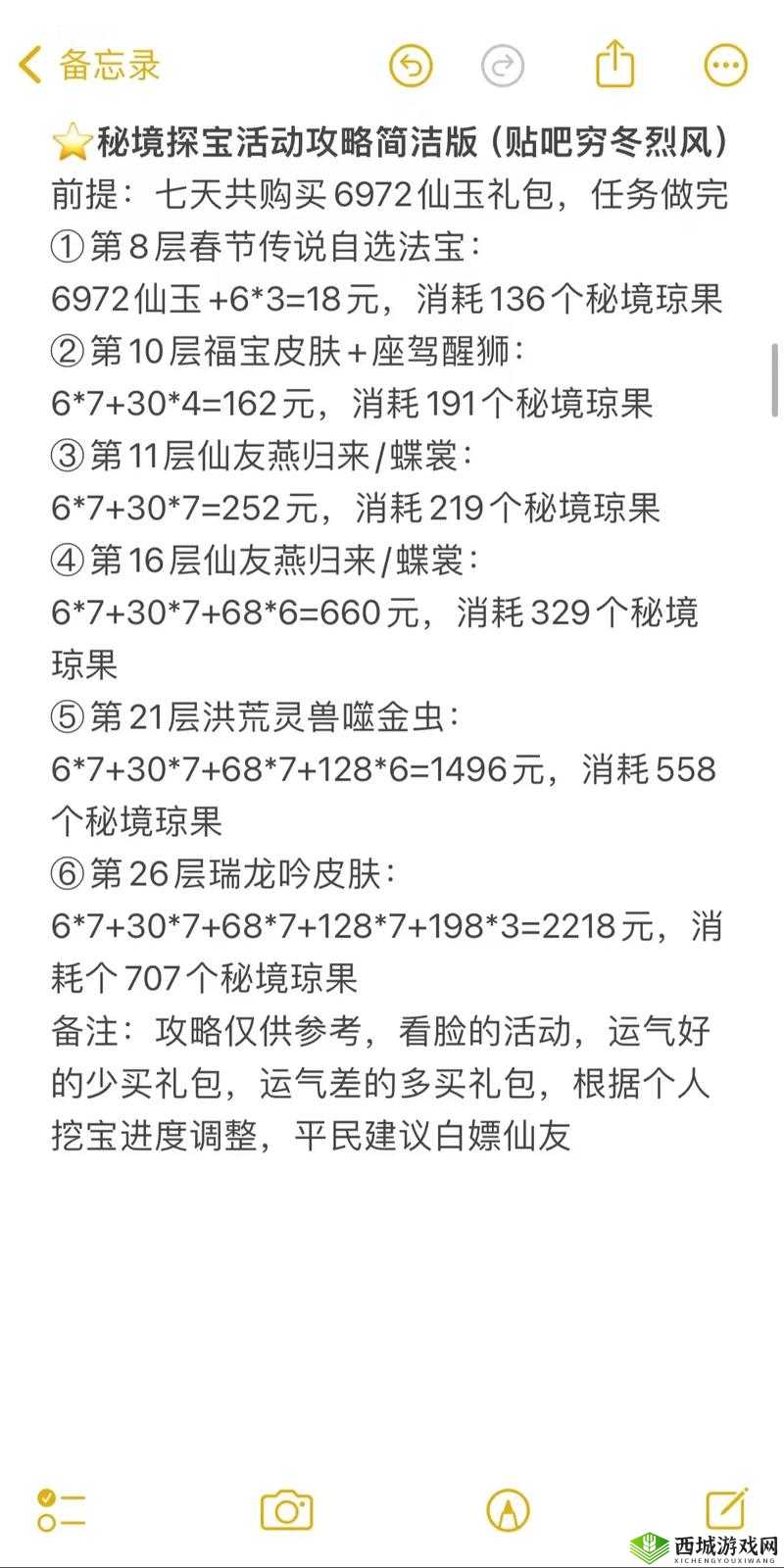
Task: Tap the redo arrow icon
Action: [503, 65]
